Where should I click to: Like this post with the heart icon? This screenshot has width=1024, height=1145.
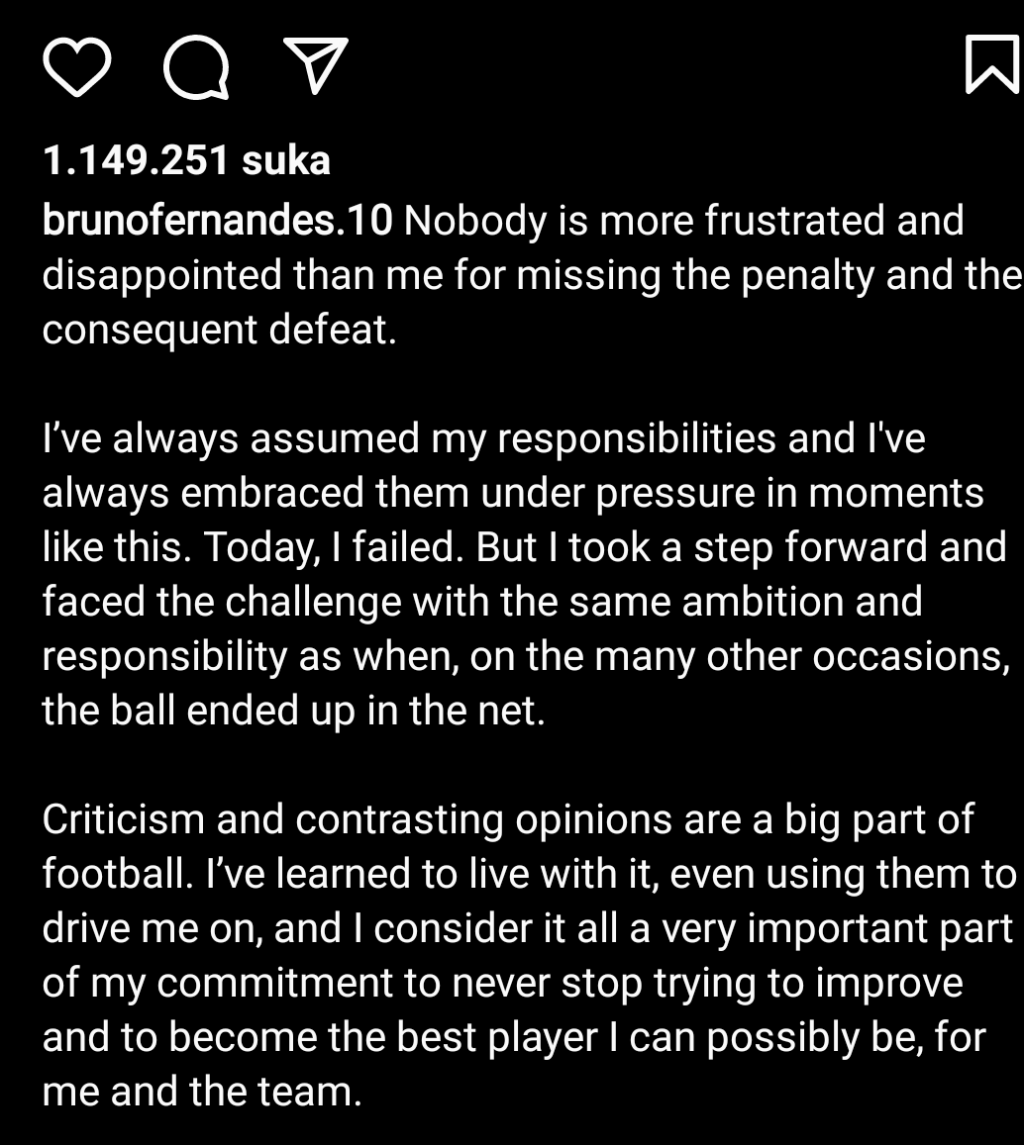click(x=77, y=68)
